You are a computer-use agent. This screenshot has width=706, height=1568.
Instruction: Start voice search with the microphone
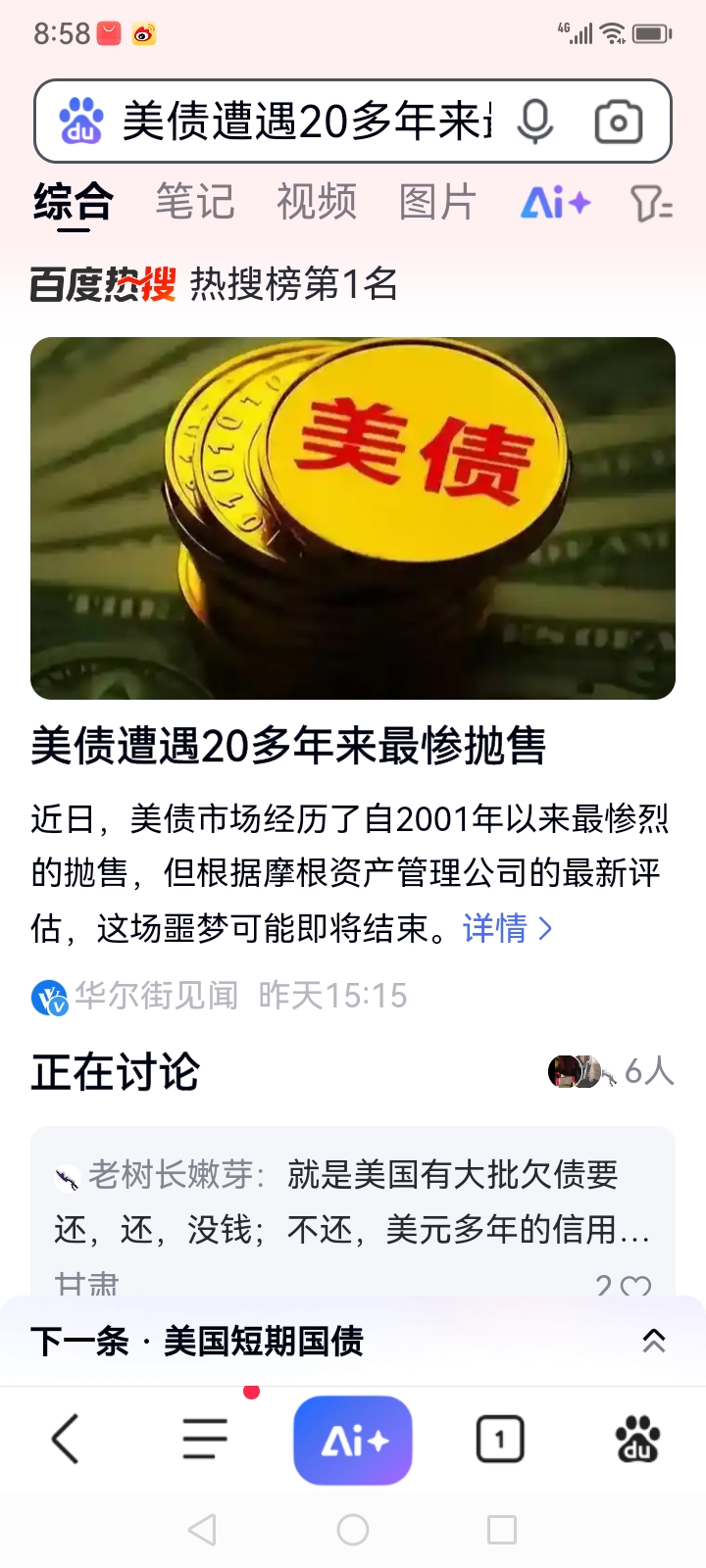click(535, 122)
